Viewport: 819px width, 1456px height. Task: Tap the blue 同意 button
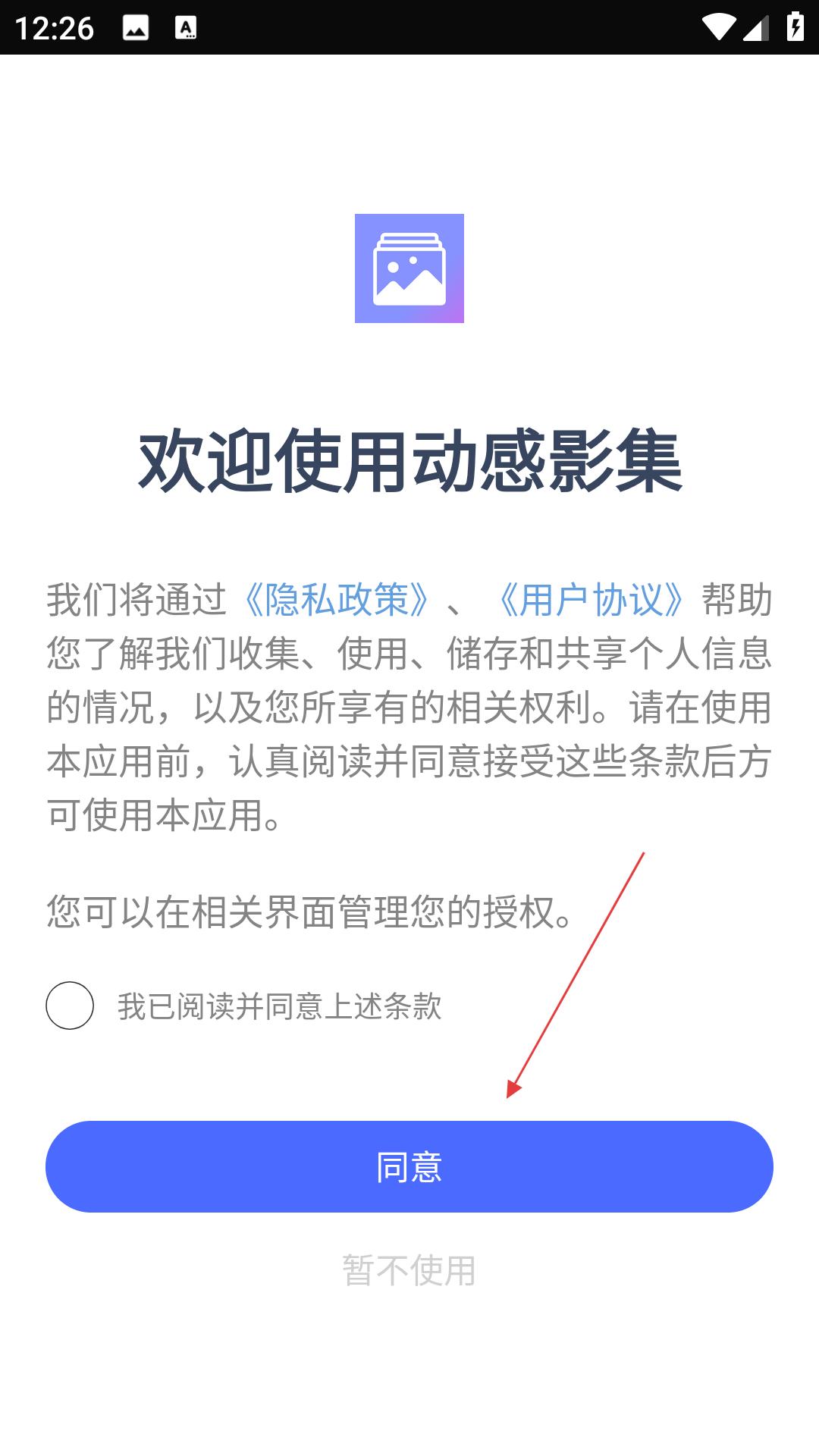(409, 1166)
